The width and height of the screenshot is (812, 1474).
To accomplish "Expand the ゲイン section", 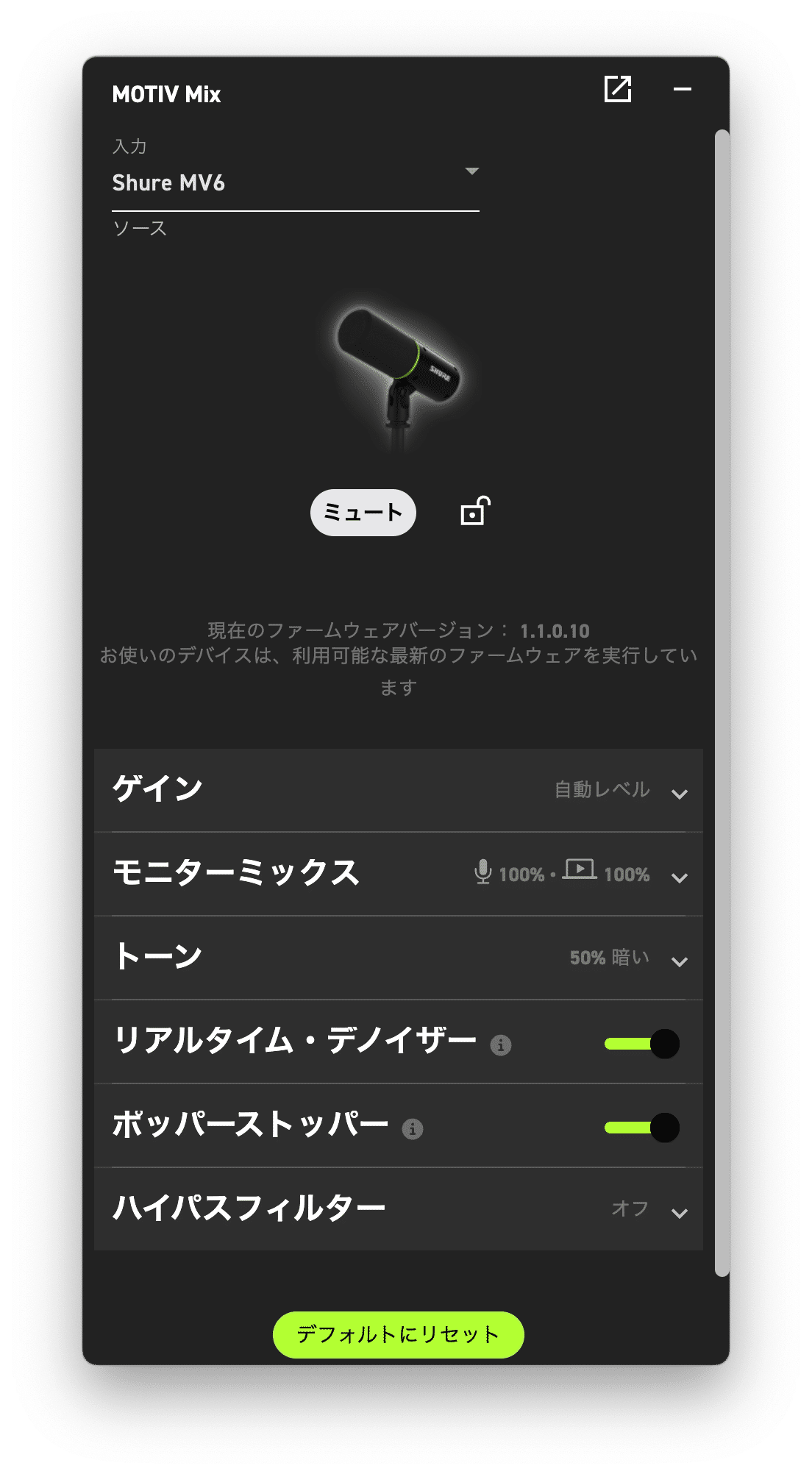I will coord(679,794).
